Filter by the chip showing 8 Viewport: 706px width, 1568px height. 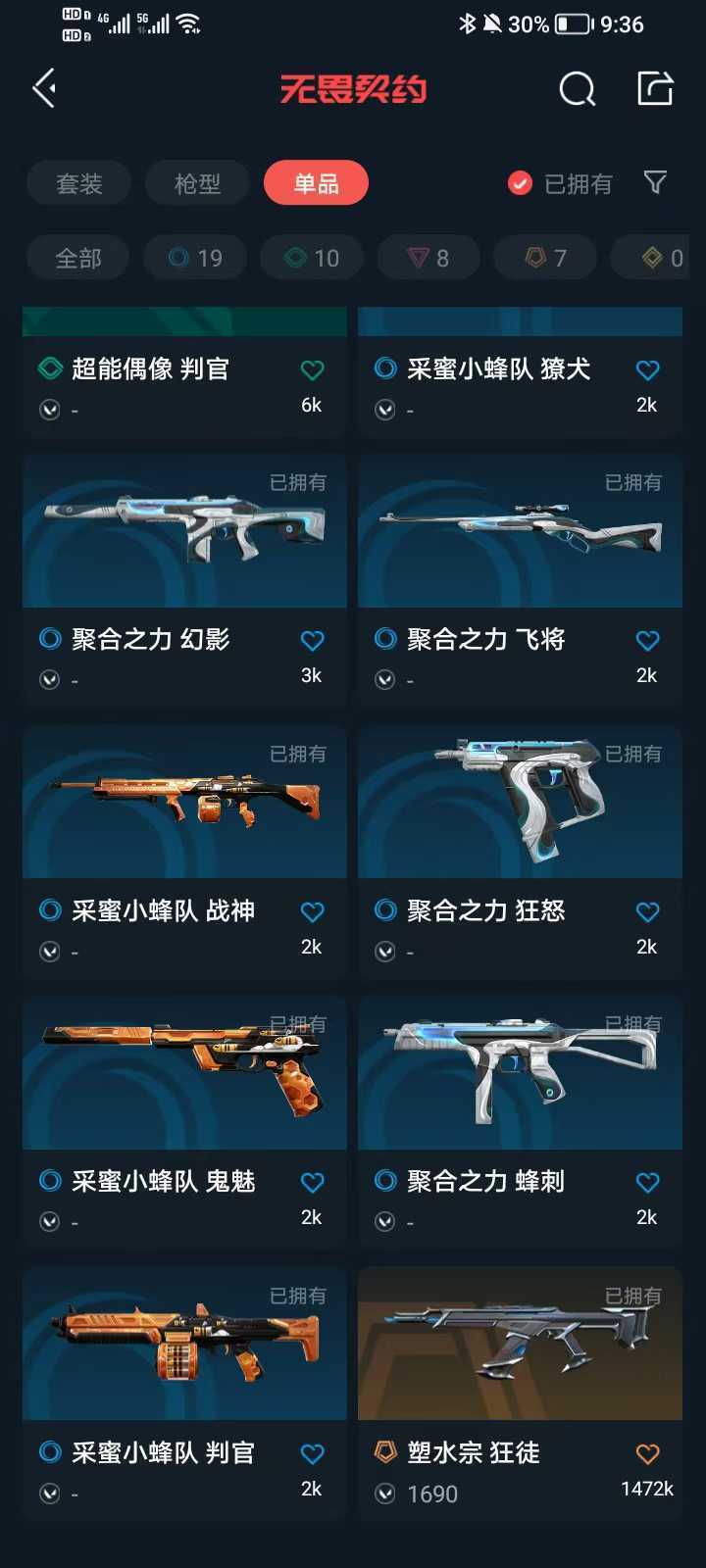[x=429, y=259]
